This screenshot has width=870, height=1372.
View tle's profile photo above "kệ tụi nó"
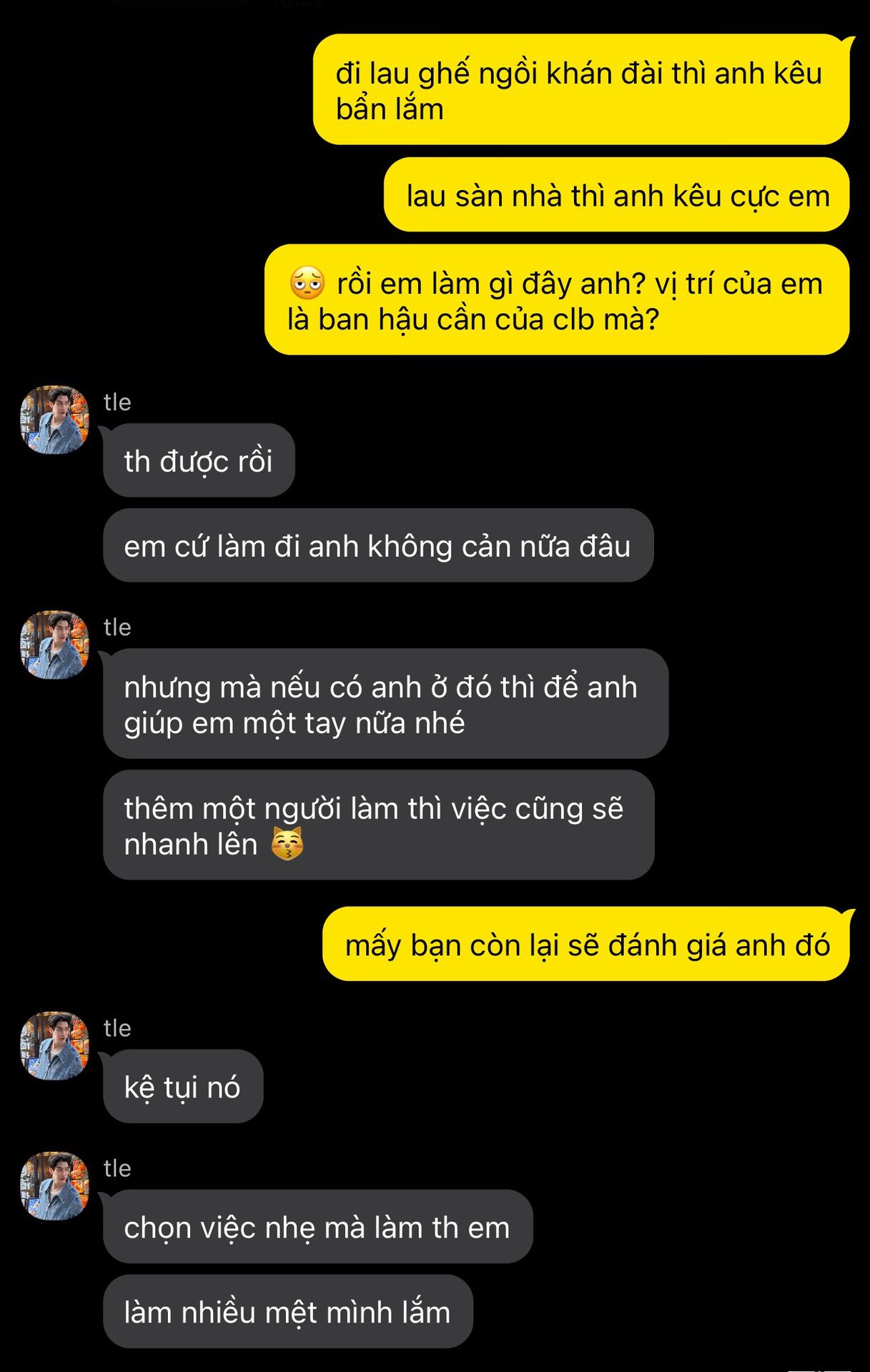point(54,1045)
